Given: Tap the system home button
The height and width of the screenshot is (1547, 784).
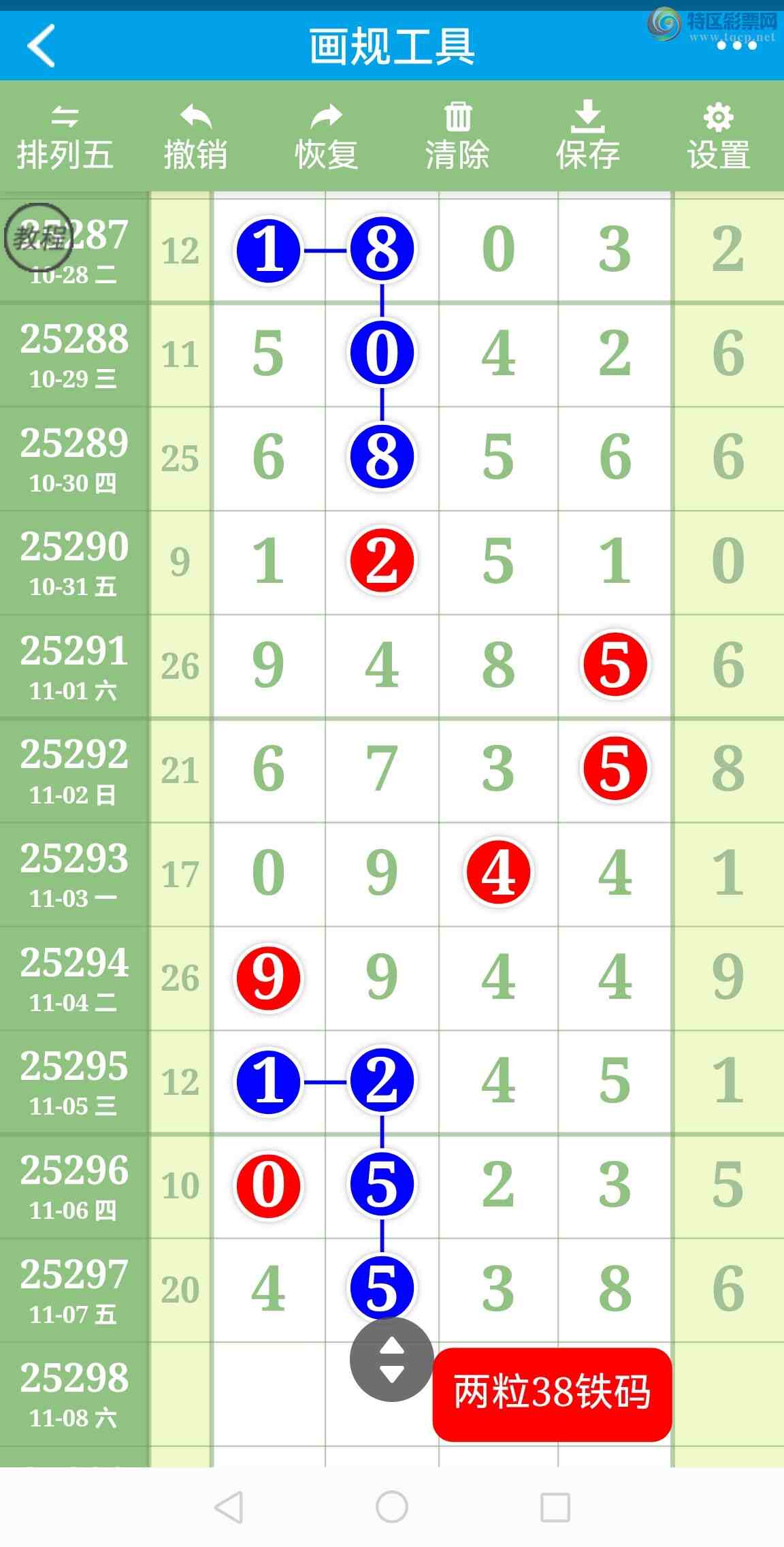Looking at the screenshot, I should click(392, 1507).
